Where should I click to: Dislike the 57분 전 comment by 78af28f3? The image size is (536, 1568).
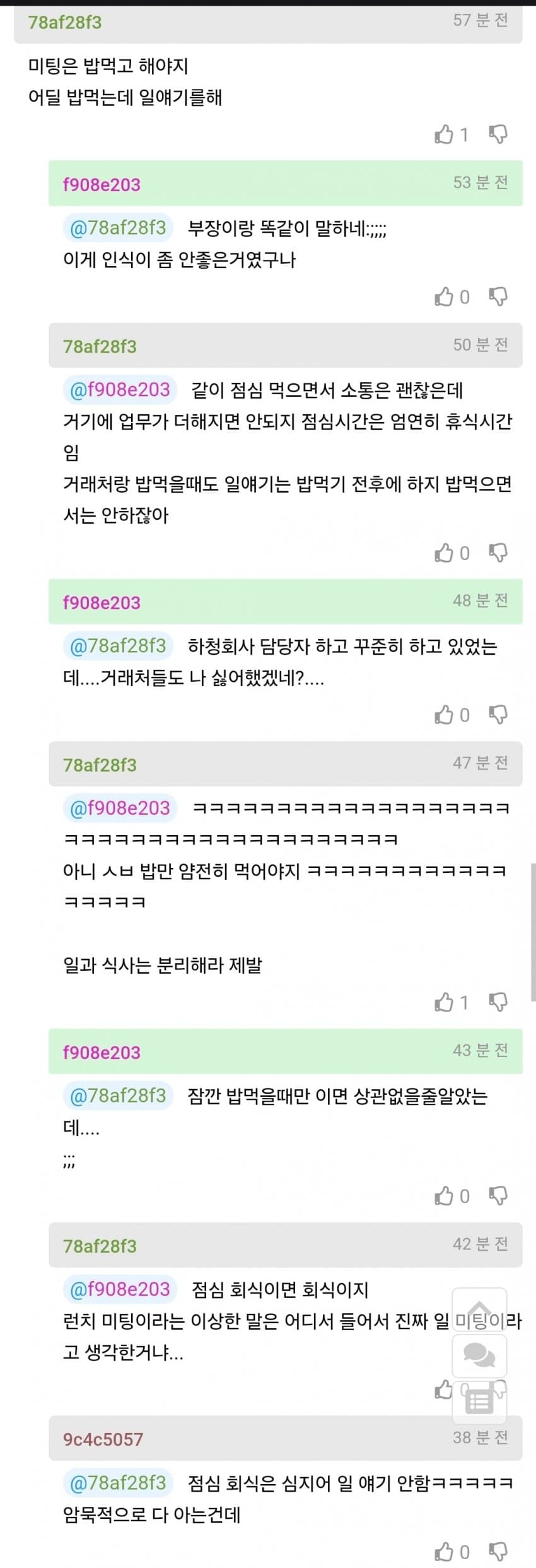tap(498, 134)
